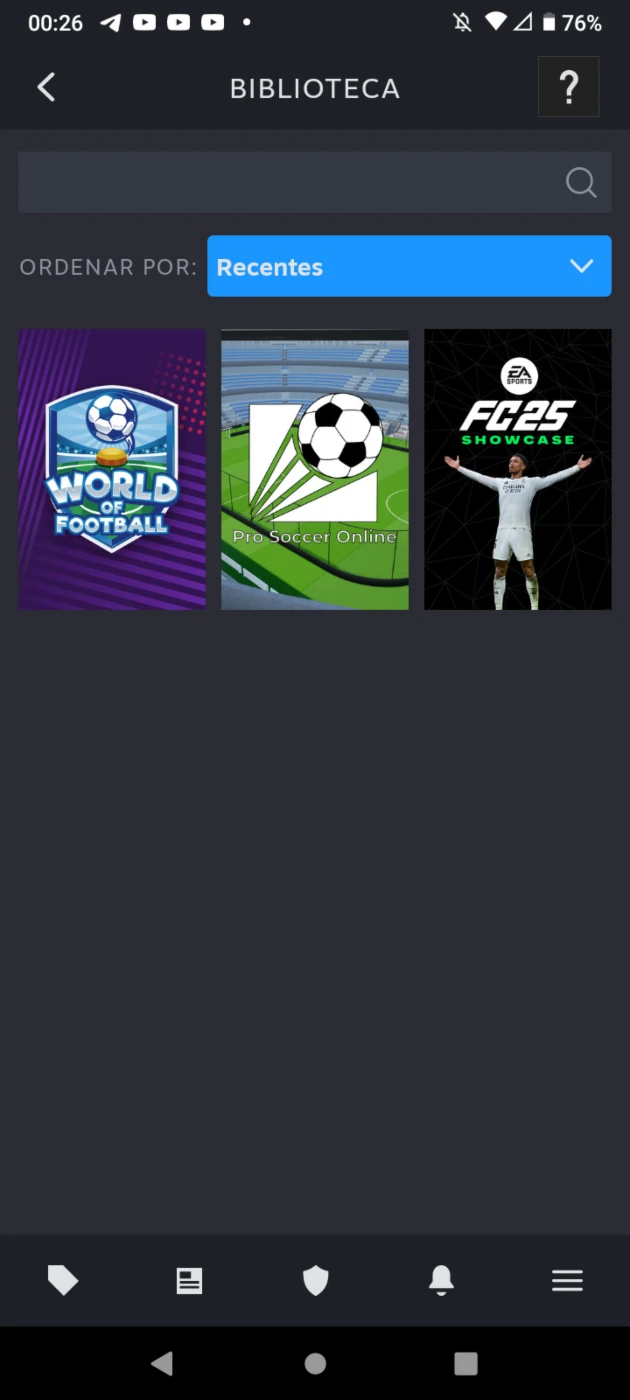Open the notifications bell tab

coord(441,1280)
